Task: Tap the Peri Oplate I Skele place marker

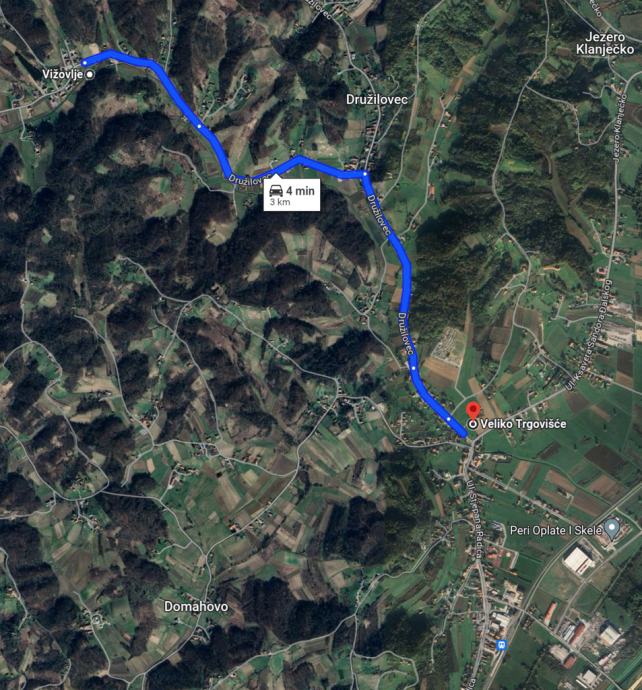Action: click(x=611, y=527)
